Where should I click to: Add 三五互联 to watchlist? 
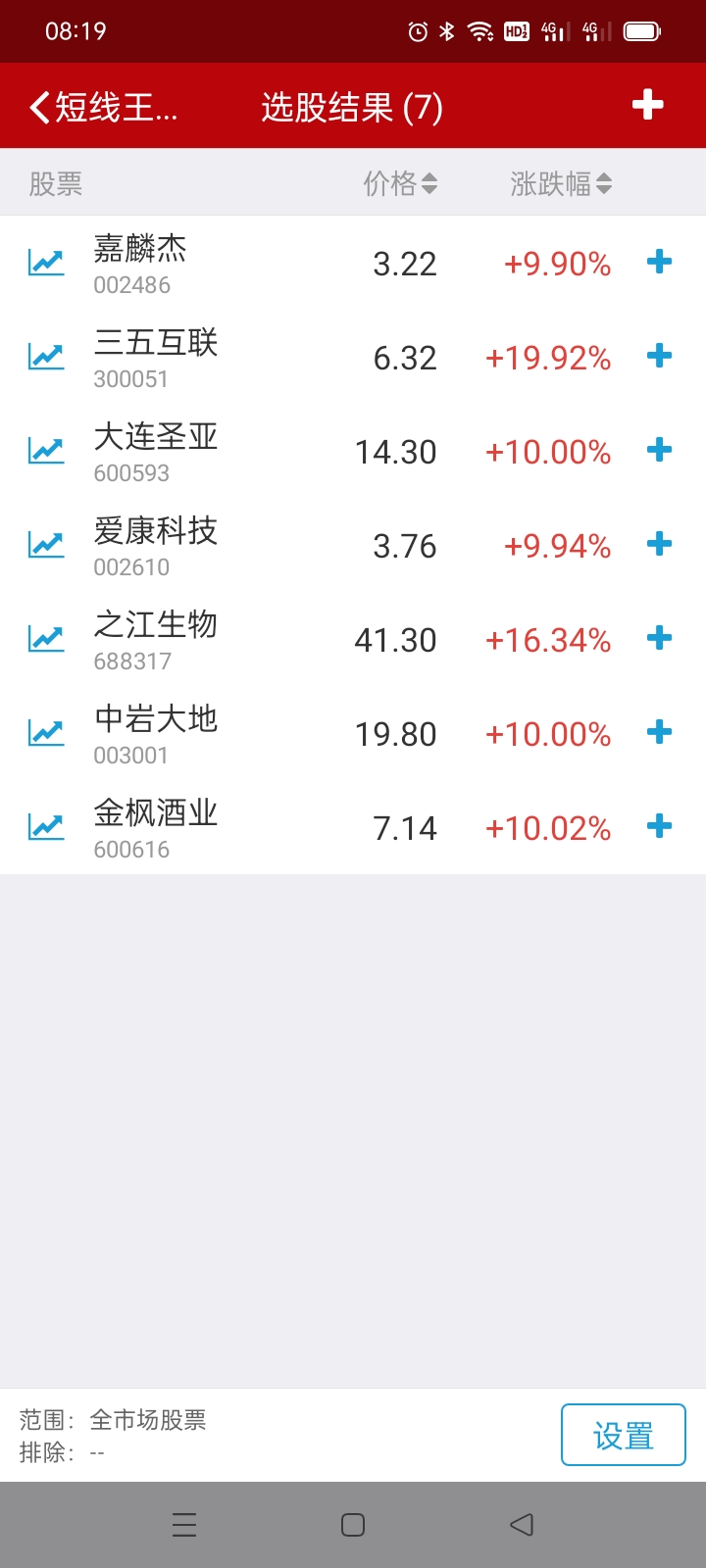pos(660,356)
